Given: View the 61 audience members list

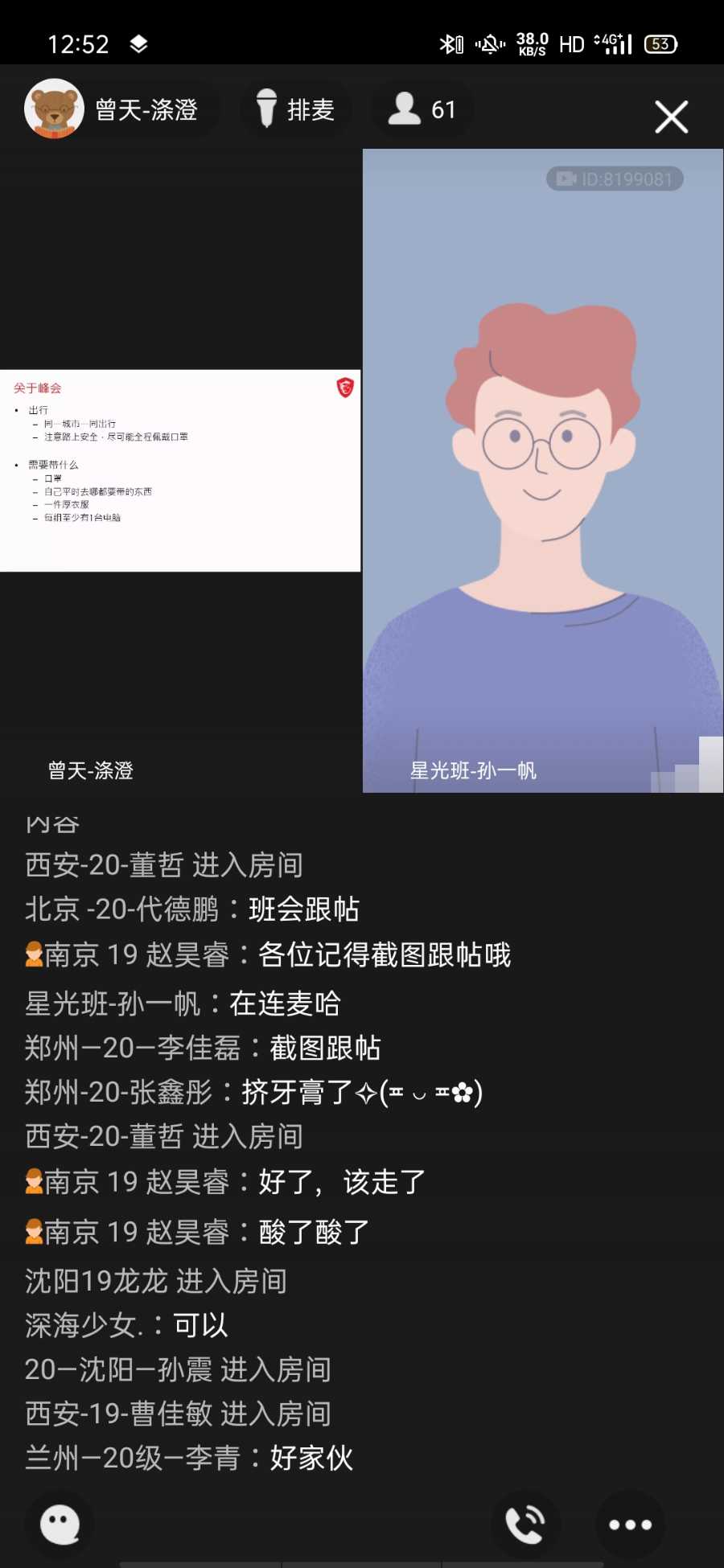Looking at the screenshot, I should click(422, 109).
